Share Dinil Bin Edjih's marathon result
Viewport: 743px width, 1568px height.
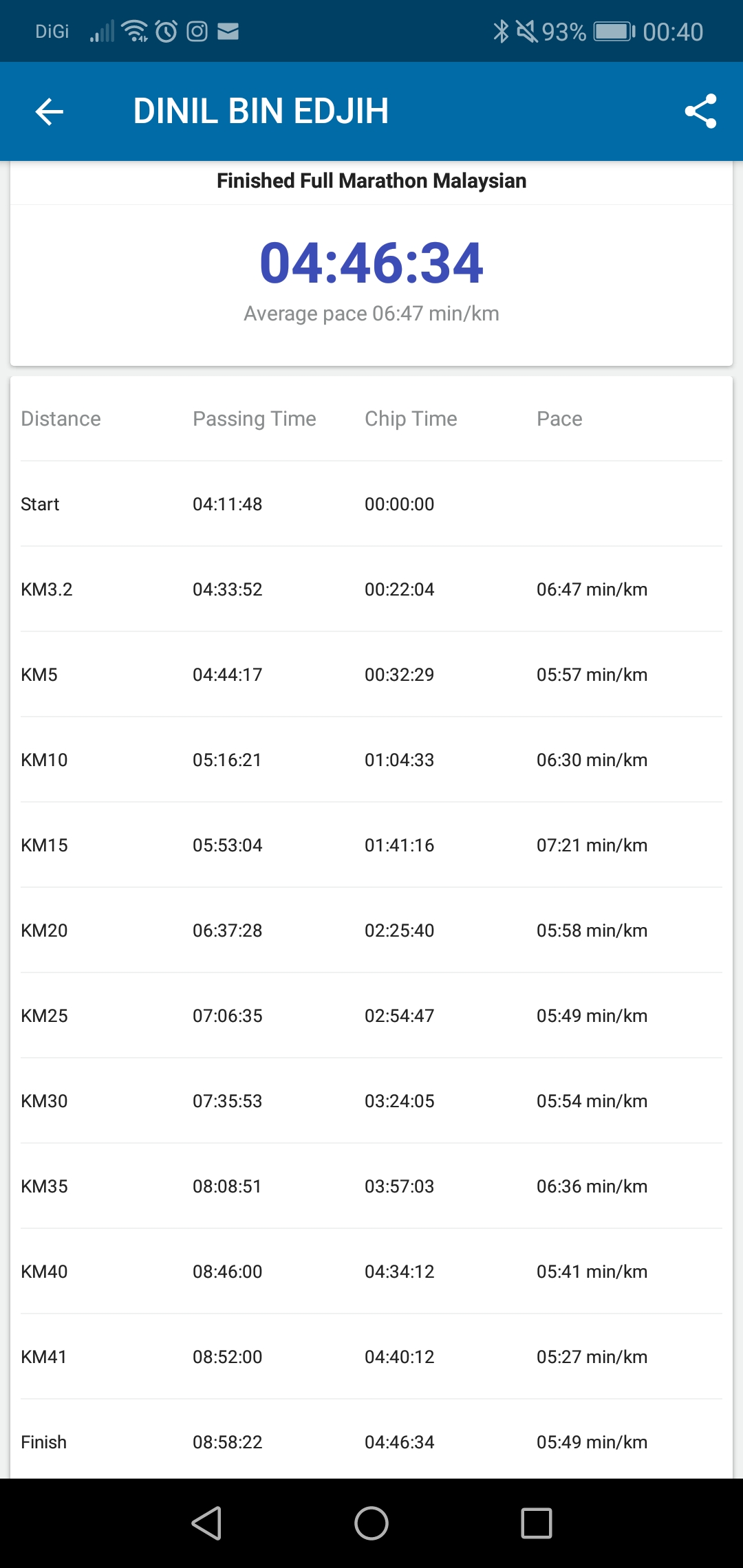pos(700,111)
